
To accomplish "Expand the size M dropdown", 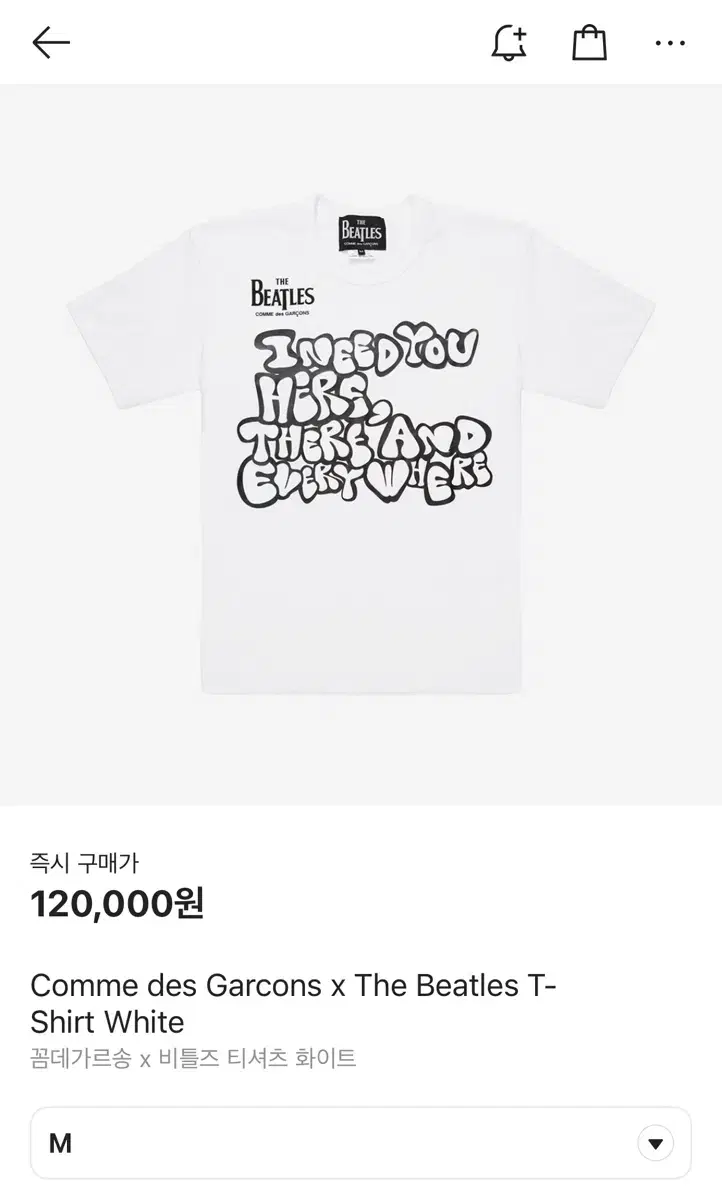I will coord(361,1143).
